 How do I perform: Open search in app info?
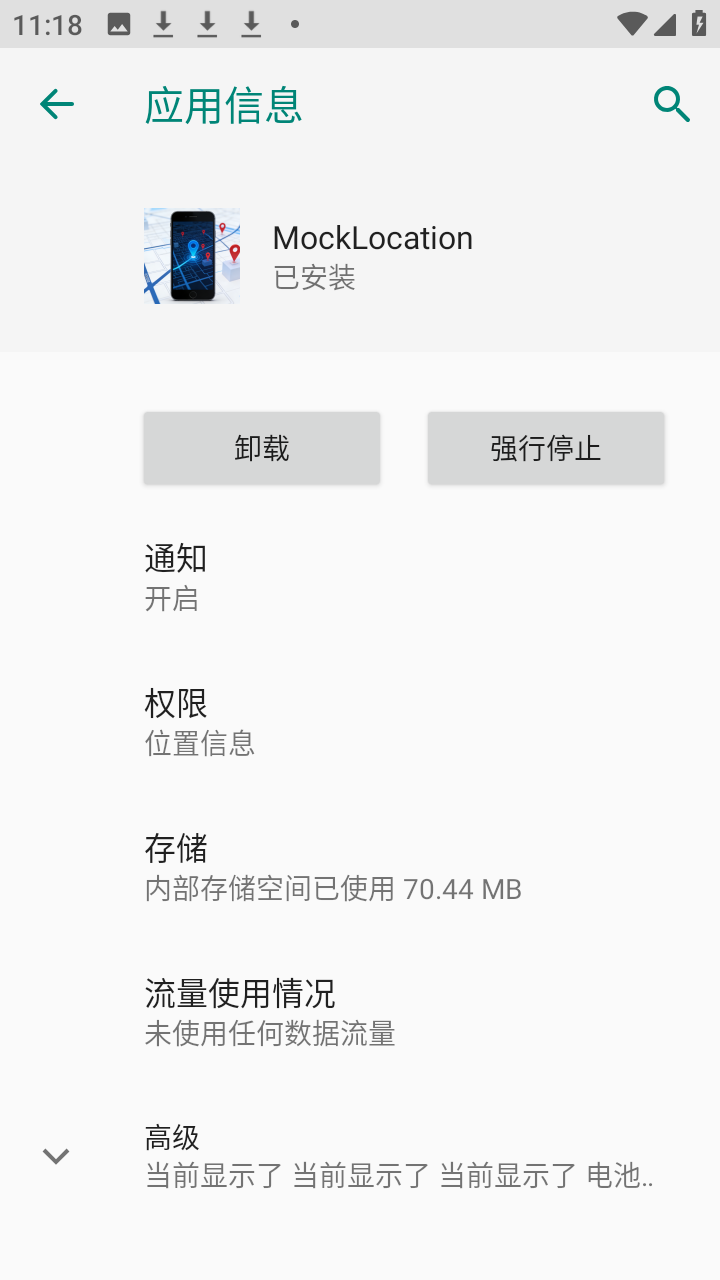pos(671,103)
